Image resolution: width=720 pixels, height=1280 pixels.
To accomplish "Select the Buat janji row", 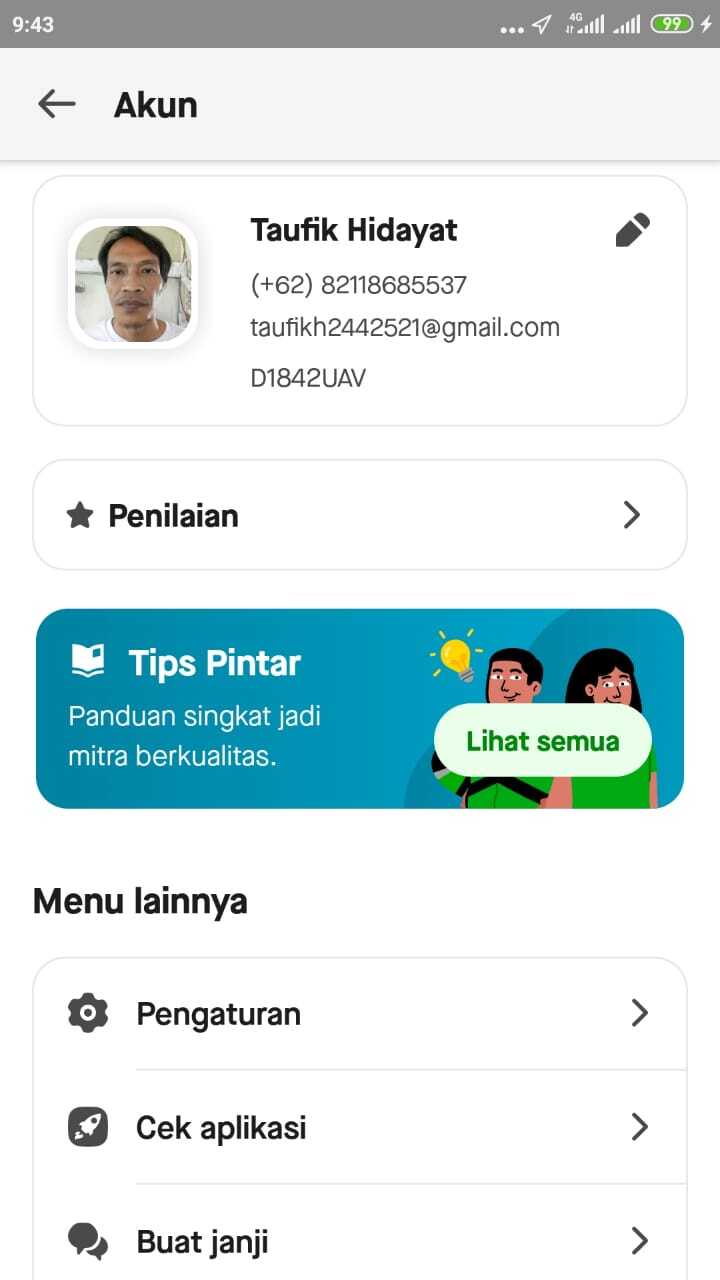I will click(360, 1242).
